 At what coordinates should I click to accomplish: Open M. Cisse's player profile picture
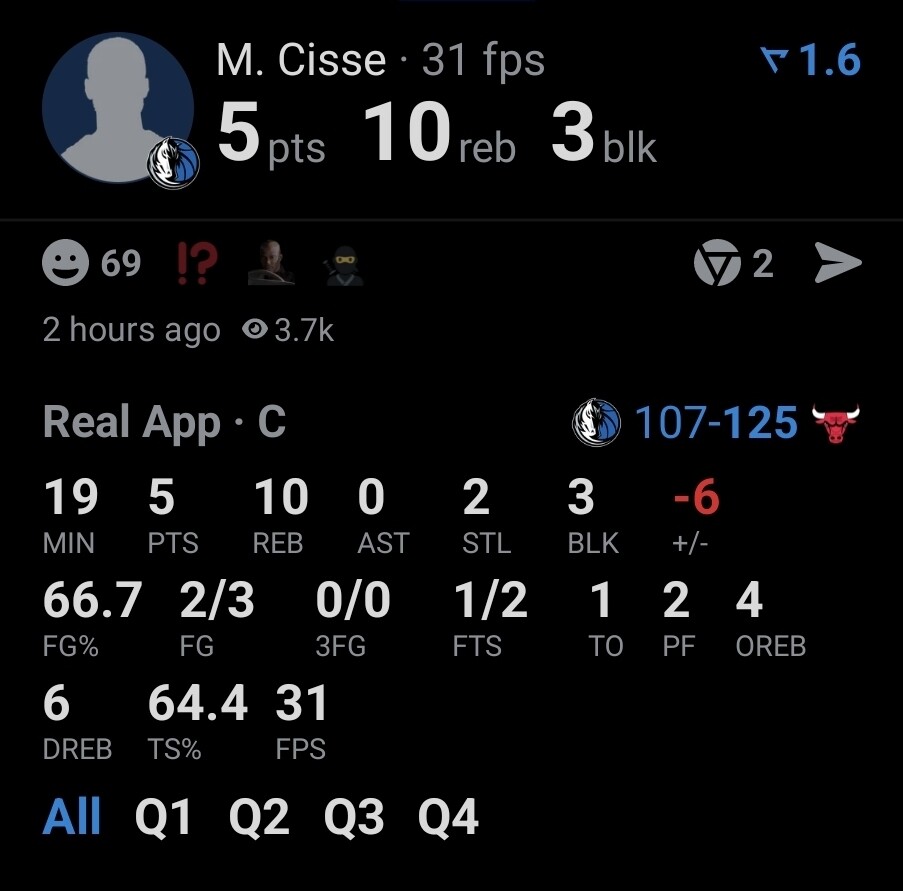(x=118, y=108)
